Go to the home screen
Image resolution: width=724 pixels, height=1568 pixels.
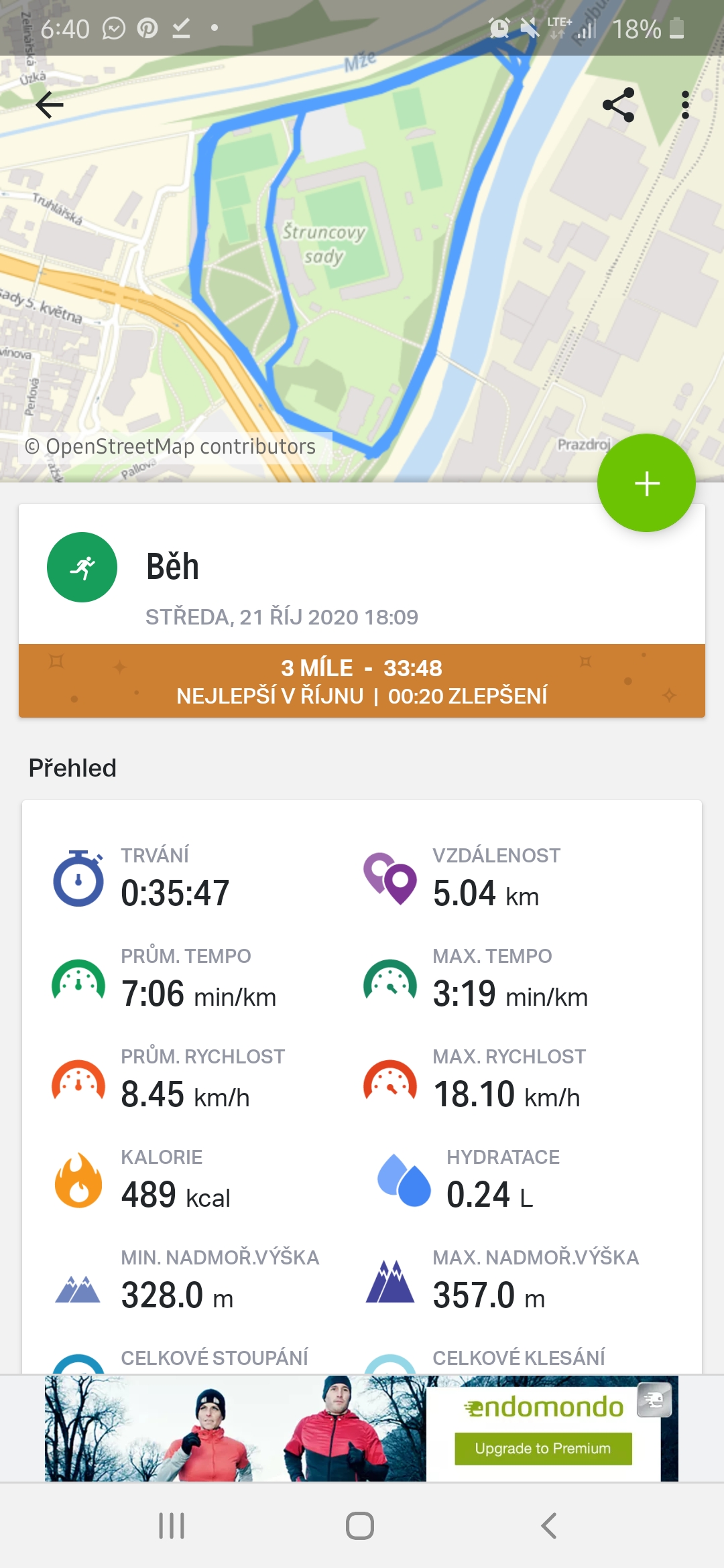tap(360, 1526)
